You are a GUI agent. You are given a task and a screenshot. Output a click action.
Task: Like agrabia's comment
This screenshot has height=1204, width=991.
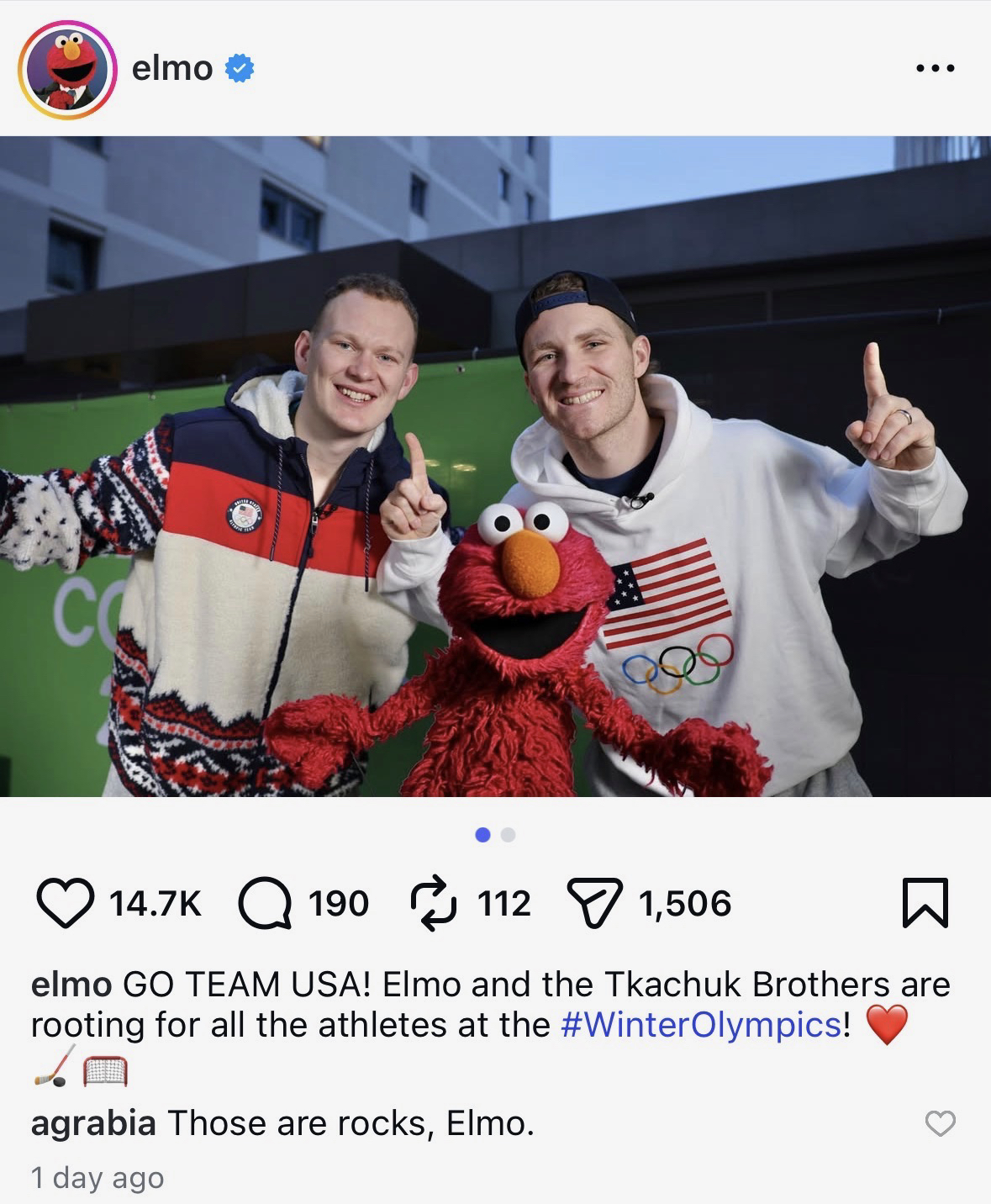(940, 1123)
